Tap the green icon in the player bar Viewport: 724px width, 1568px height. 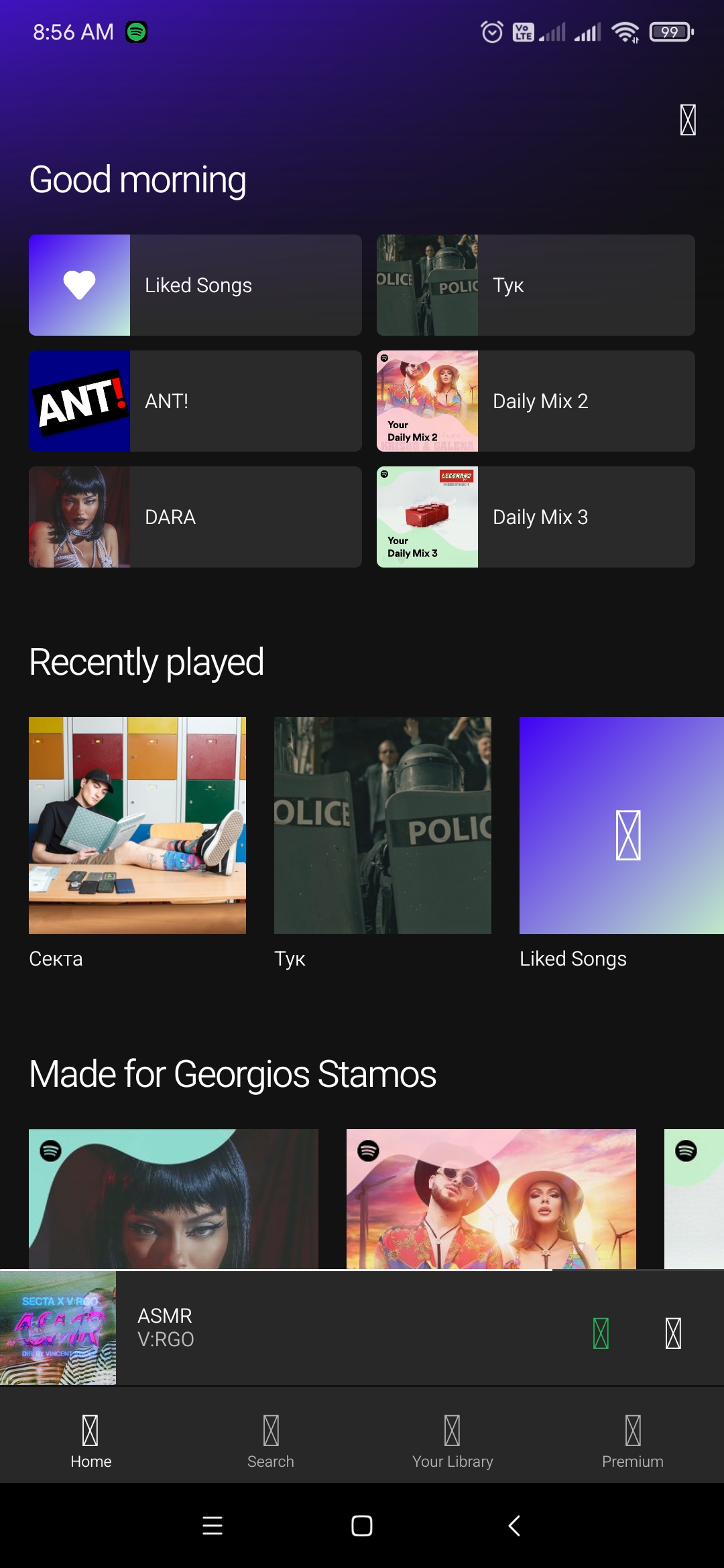601,1333
